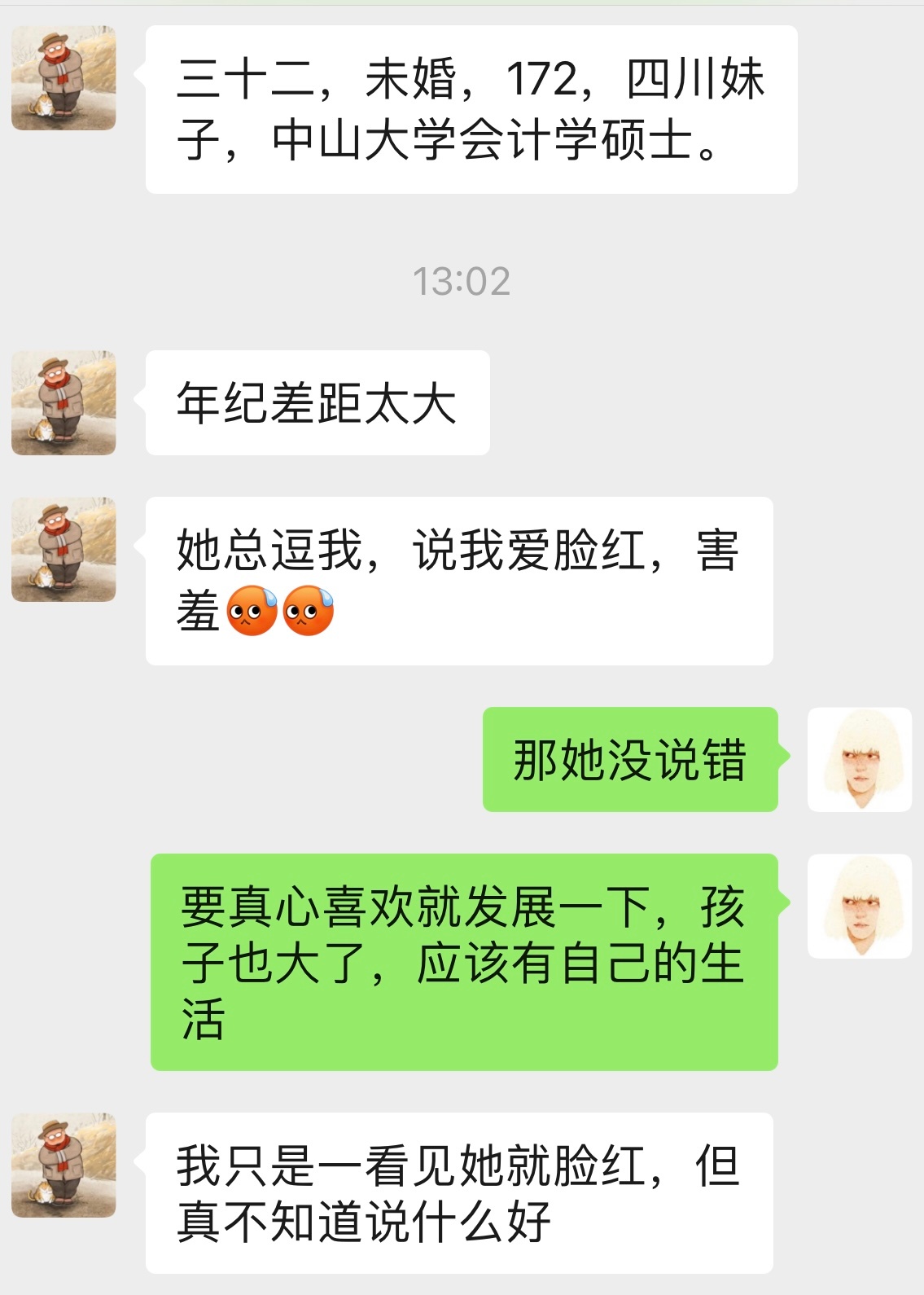The height and width of the screenshot is (1295, 924).
Task: Tap the avatar next to "年纪差距太大"
Action: point(63,402)
